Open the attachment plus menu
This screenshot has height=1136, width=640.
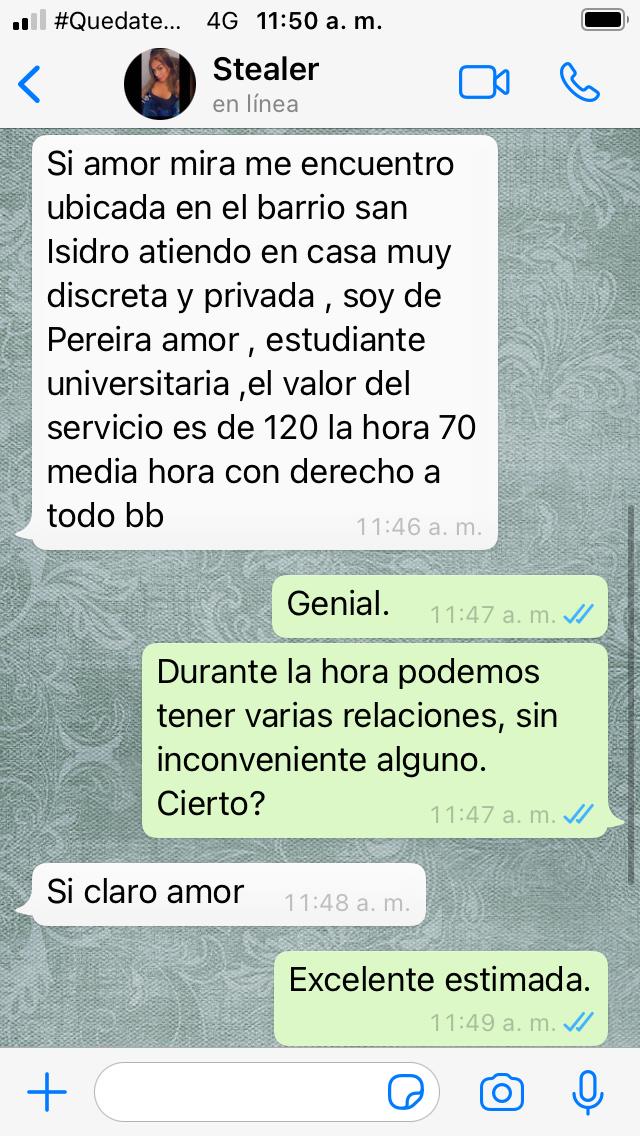46,1092
